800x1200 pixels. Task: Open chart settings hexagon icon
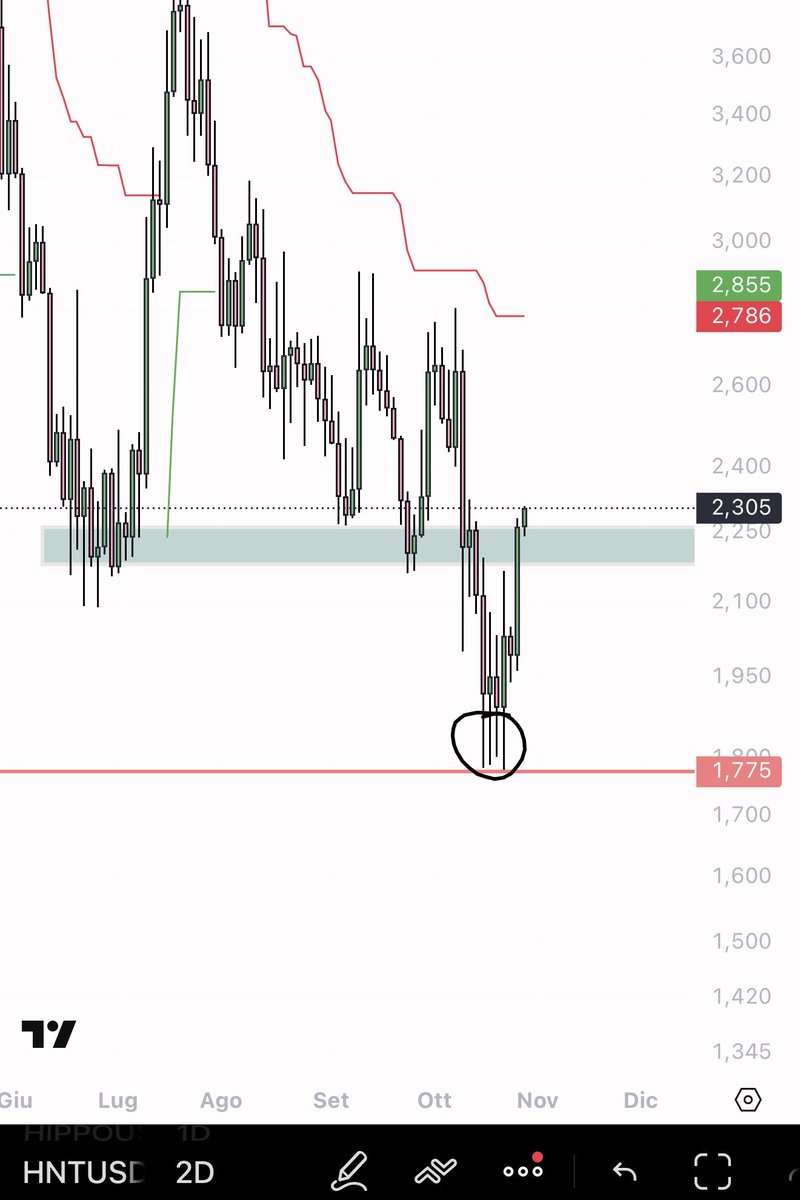click(748, 1100)
